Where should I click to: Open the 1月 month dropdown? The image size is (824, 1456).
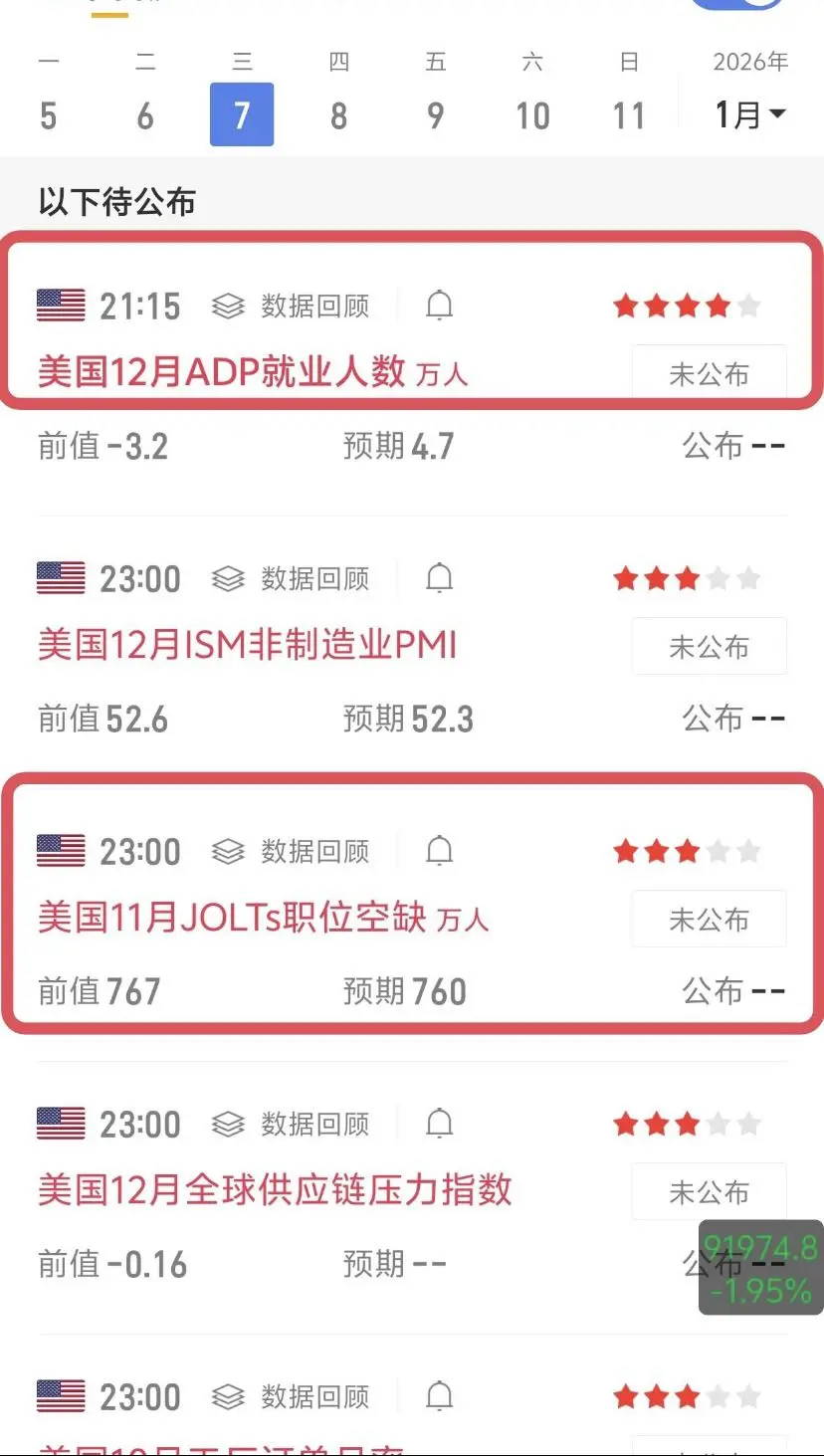point(750,114)
